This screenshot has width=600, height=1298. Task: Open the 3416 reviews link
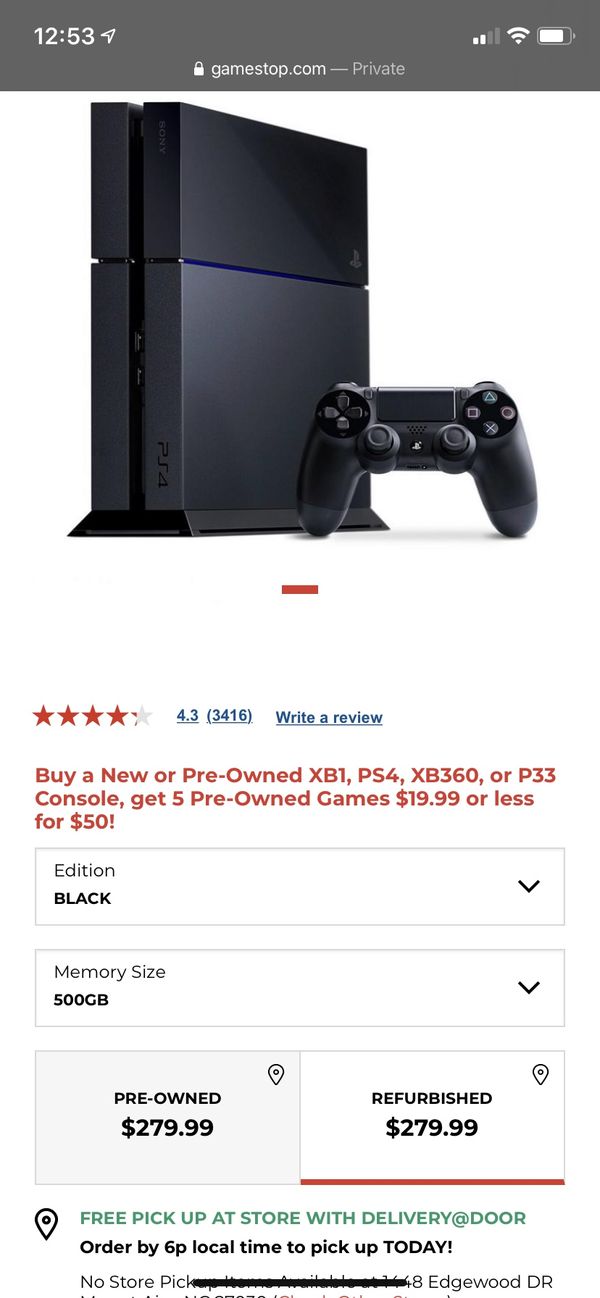229,716
